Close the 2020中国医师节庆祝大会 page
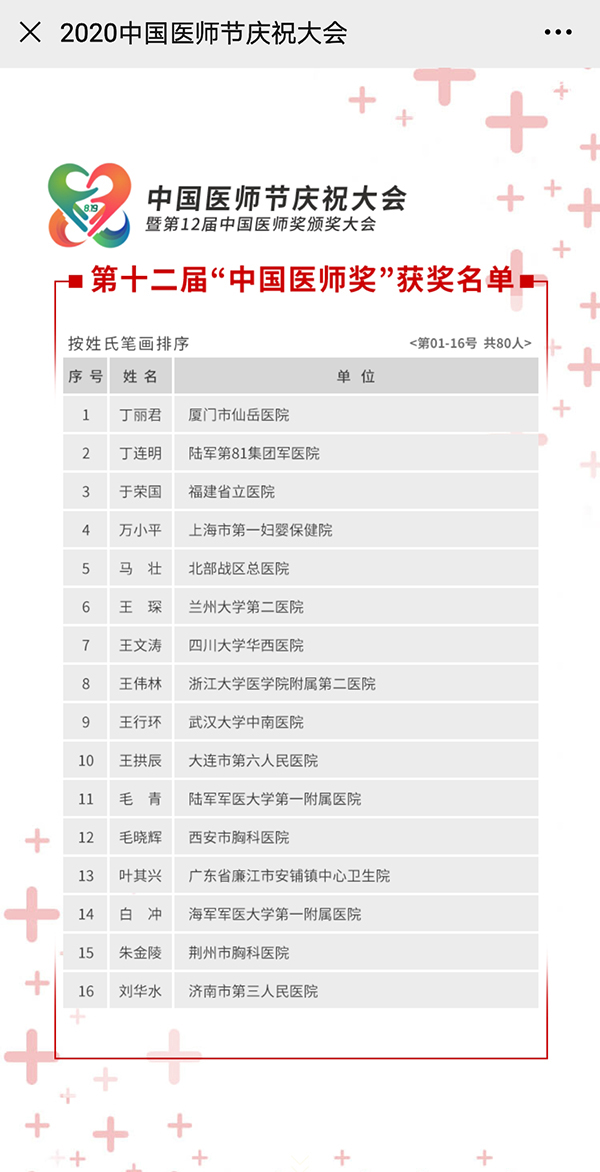This screenshot has width=600, height=1172. click(30, 33)
